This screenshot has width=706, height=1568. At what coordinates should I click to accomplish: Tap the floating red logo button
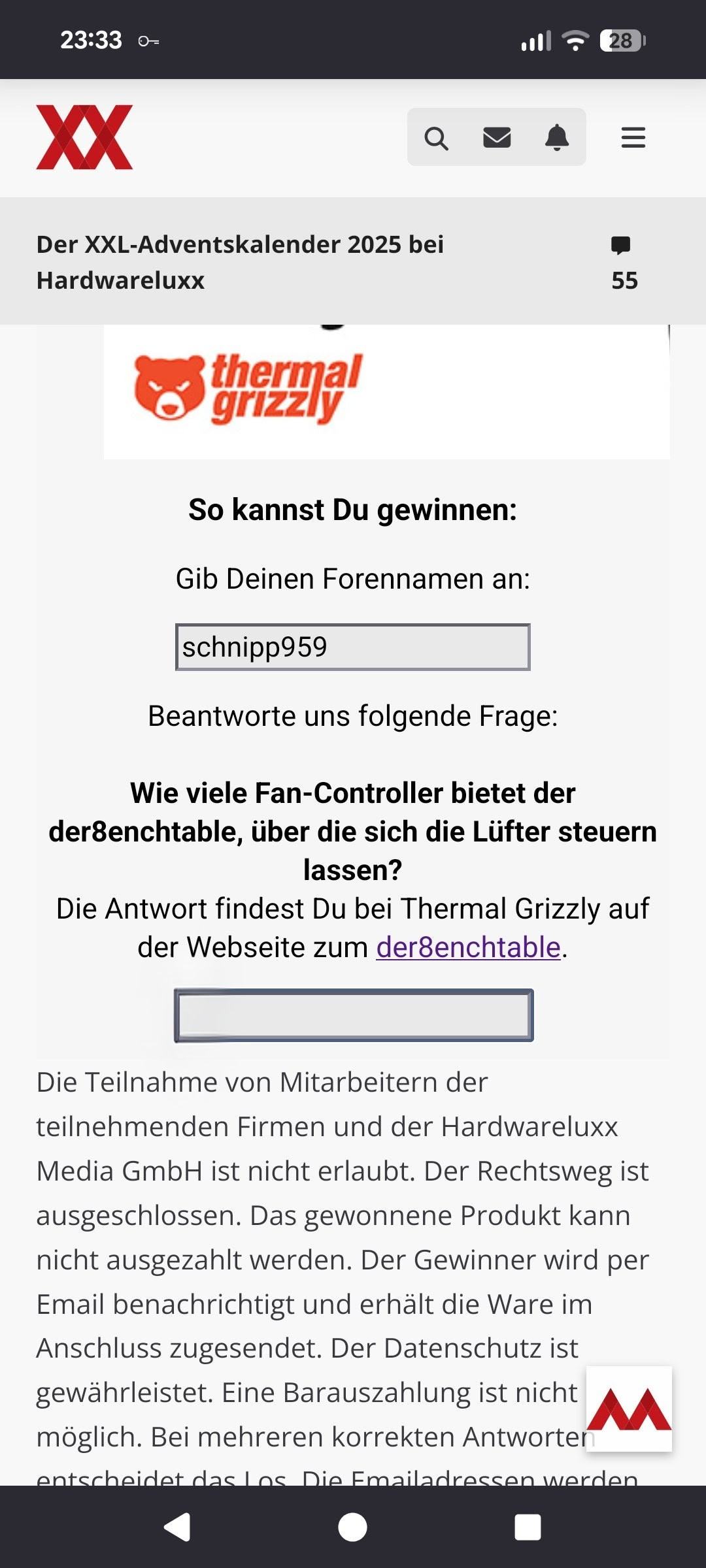coord(629,1409)
